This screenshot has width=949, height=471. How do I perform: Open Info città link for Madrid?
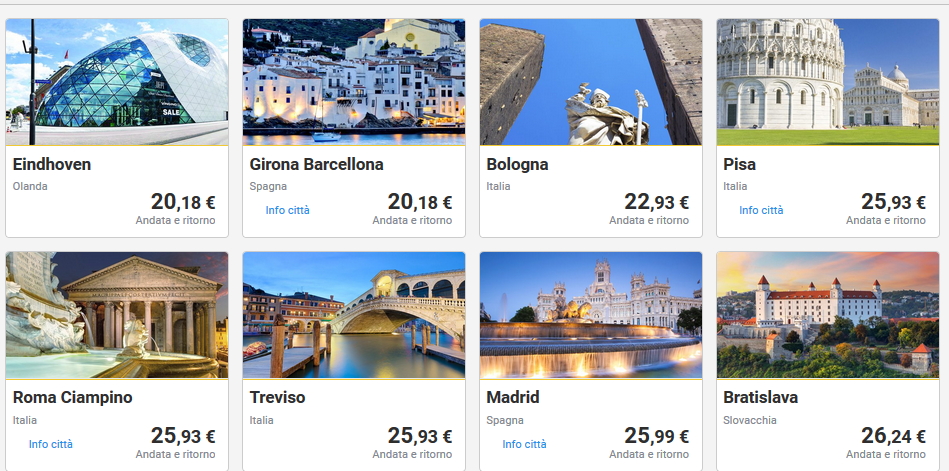point(524,444)
